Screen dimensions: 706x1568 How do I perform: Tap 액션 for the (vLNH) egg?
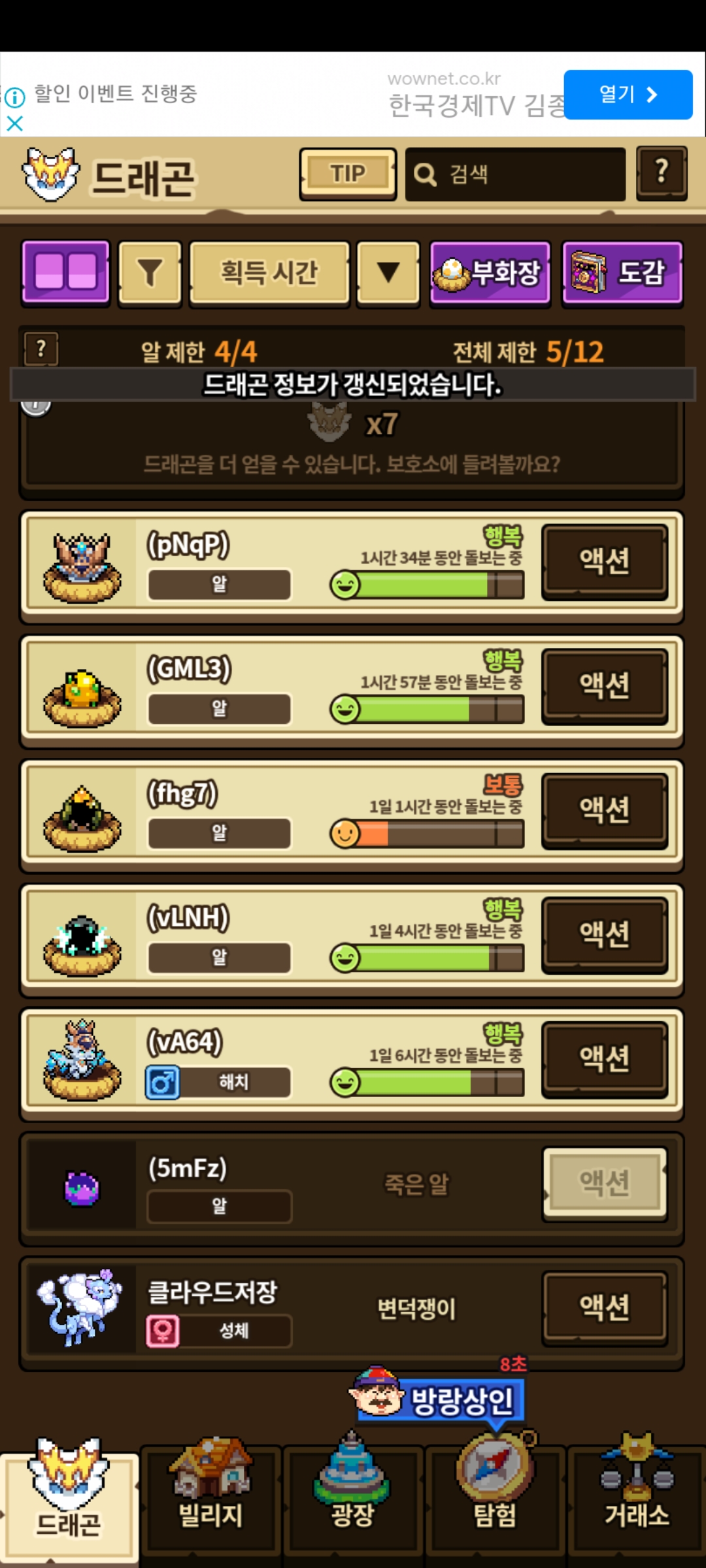point(605,934)
